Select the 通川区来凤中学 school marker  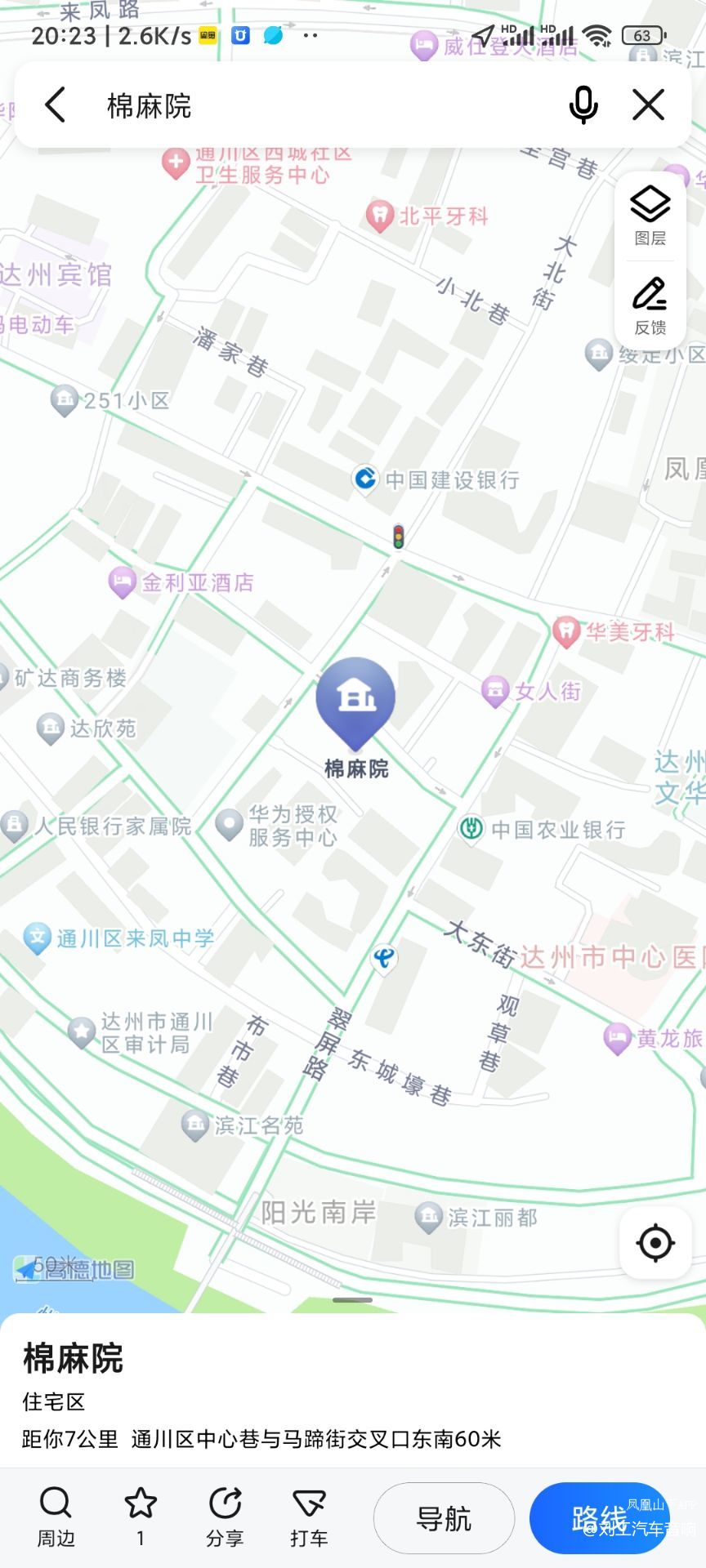(37, 938)
